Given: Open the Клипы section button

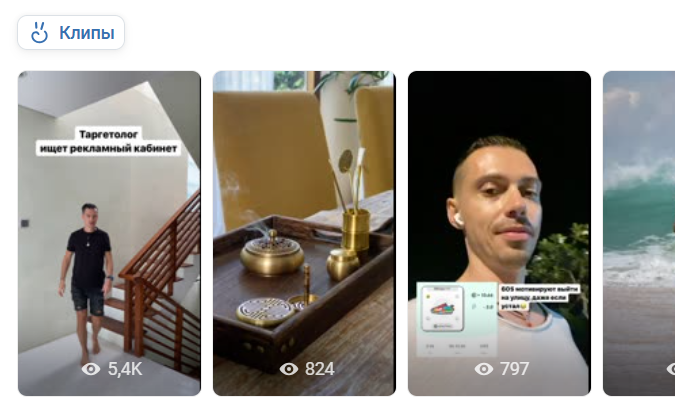Looking at the screenshot, I should [71, 33].
